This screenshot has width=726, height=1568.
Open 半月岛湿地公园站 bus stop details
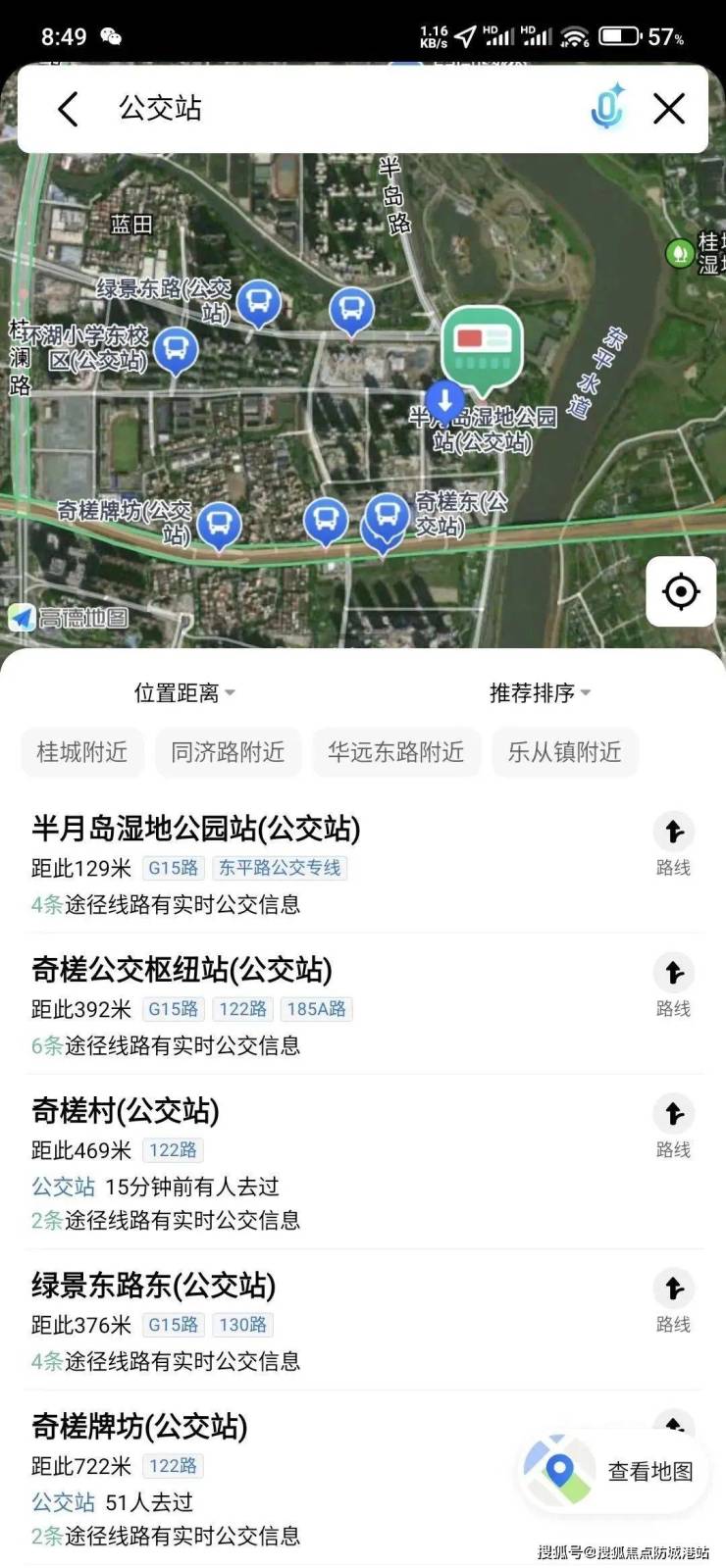pyautogui.click(x=196, y=830)
